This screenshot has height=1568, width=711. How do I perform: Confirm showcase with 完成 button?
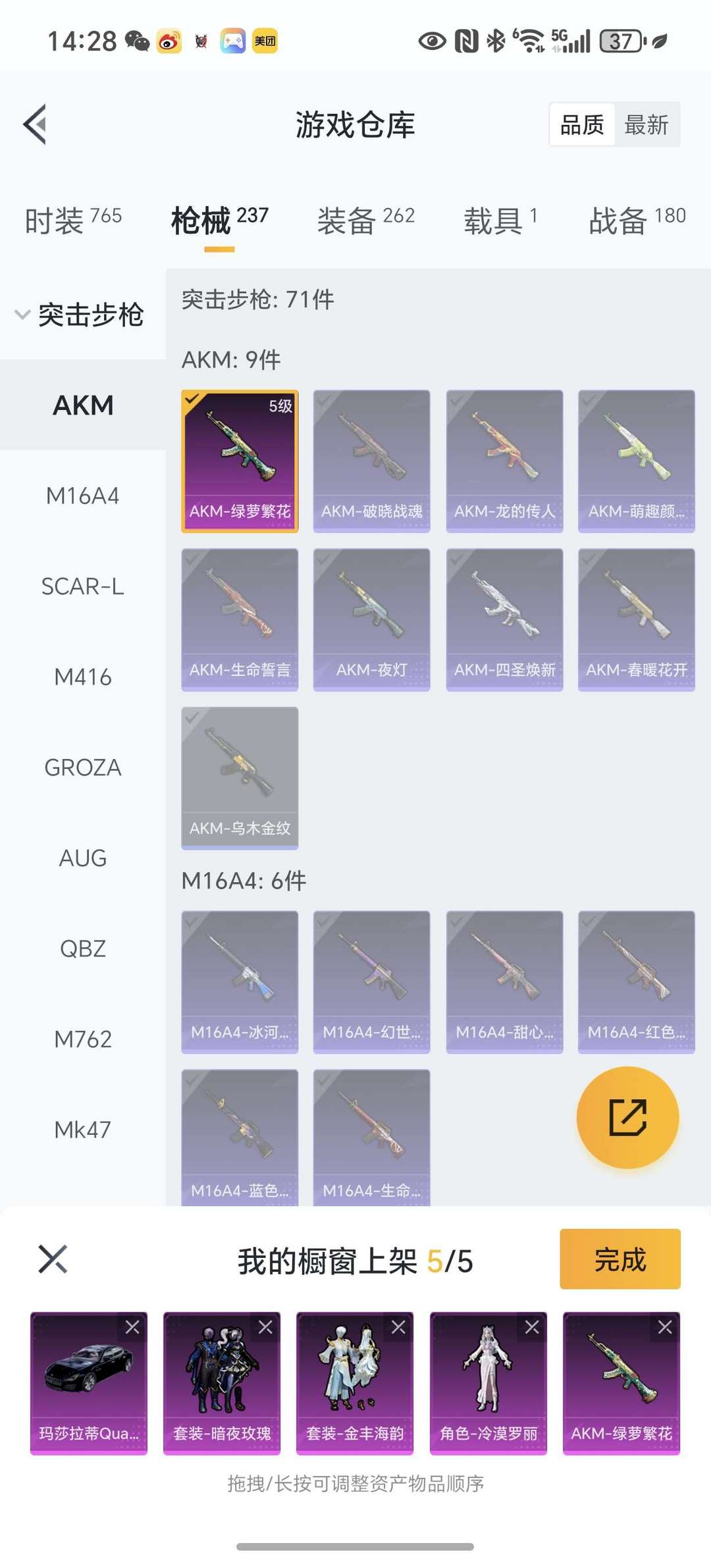[619, 1259]
